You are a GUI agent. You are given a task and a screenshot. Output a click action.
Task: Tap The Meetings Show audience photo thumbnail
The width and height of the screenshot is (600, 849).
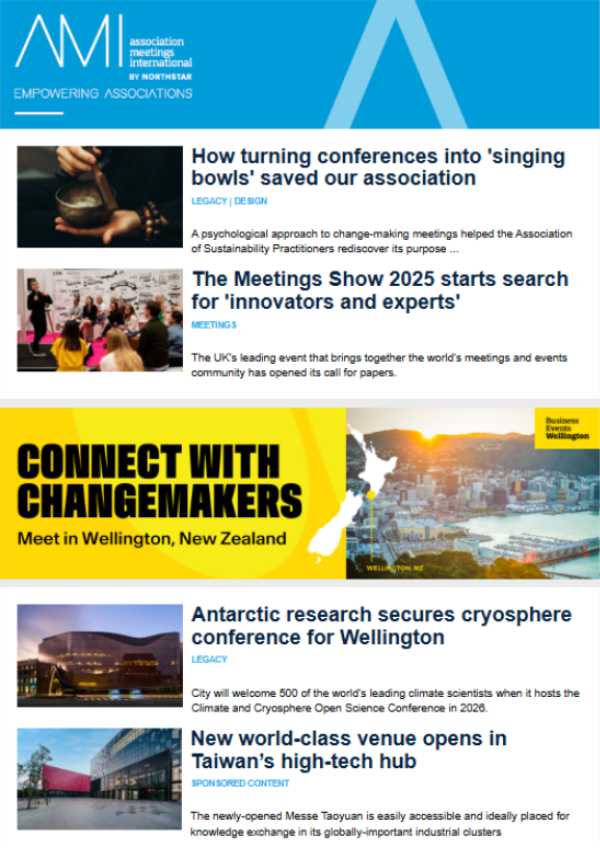(x=100, y=319)
